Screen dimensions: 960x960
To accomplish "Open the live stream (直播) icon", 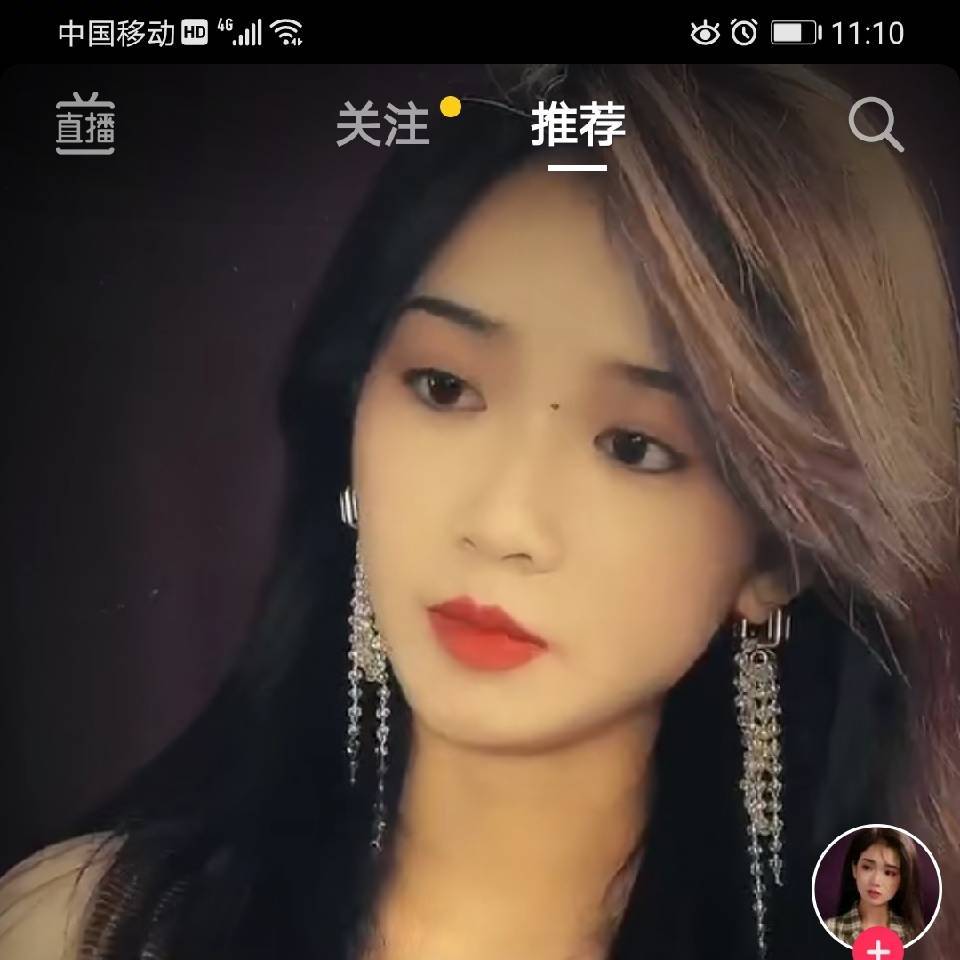I will (85, 126).
